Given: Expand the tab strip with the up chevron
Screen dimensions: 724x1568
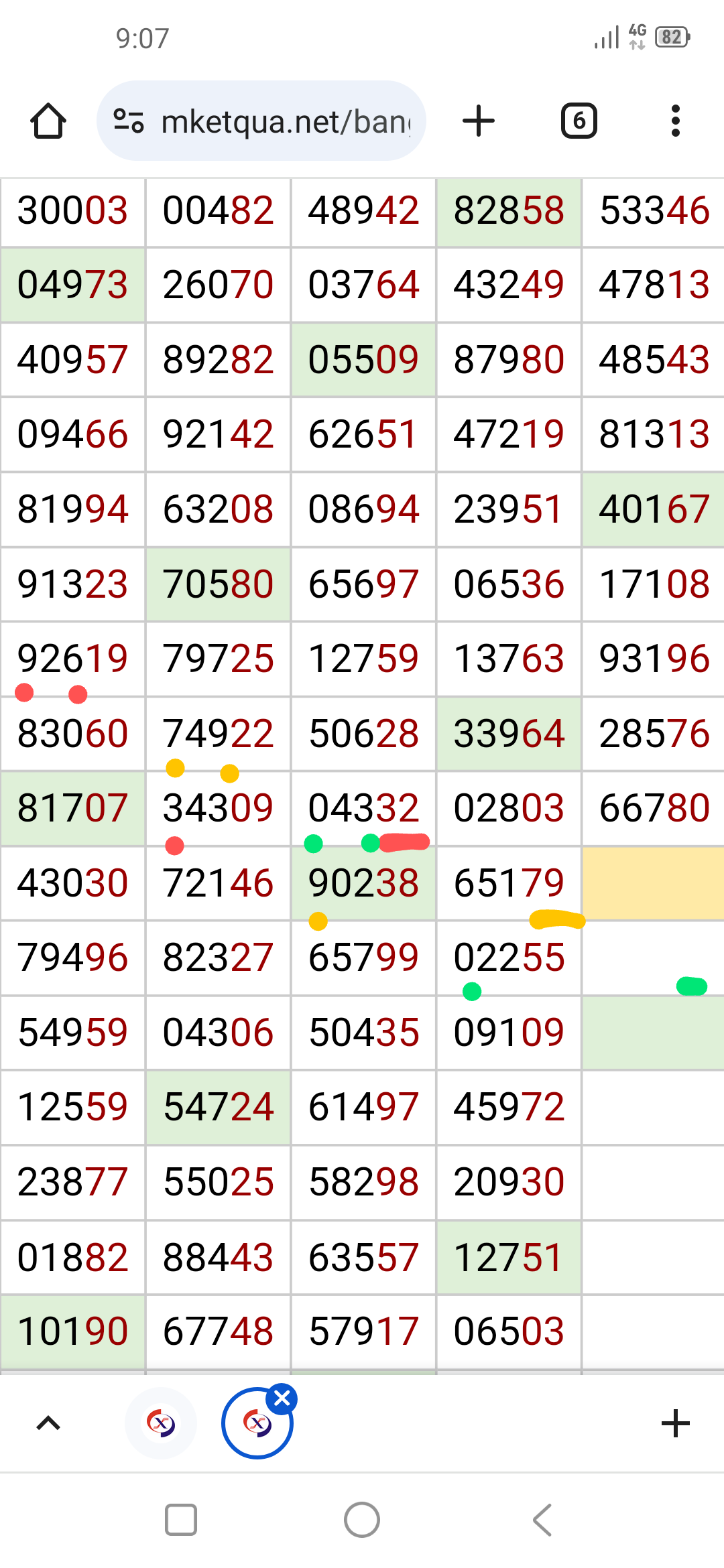Looking at the screenshot, I should pyautogui.click(x=48, y=1423).
